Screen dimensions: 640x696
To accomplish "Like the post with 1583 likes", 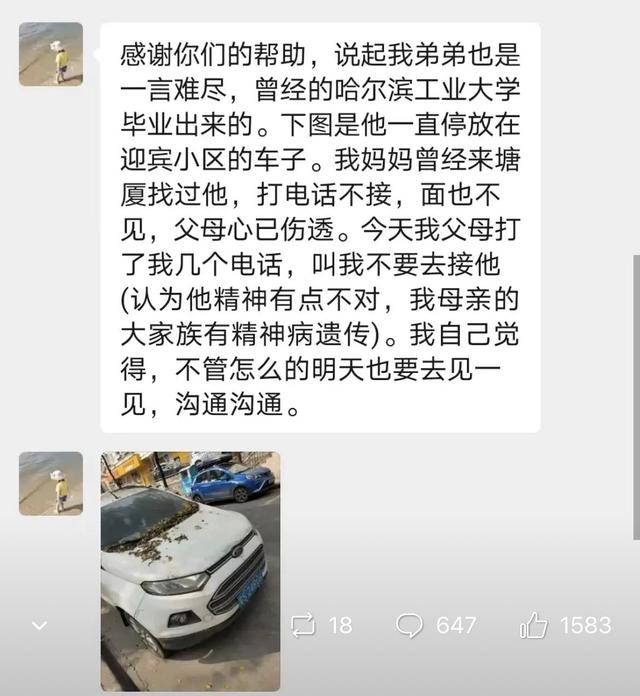I will pos(534,626).
